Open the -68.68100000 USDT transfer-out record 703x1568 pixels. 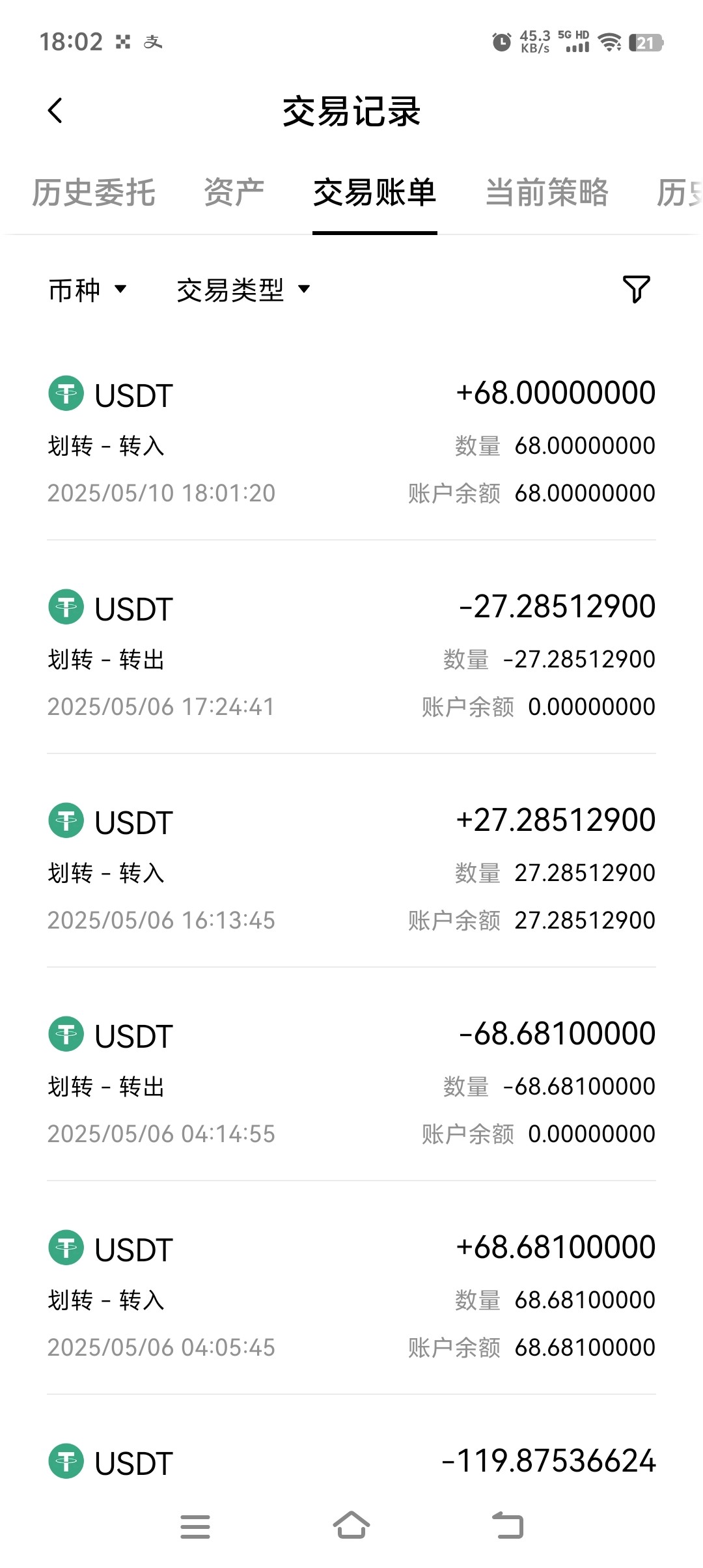(351, 1084)
